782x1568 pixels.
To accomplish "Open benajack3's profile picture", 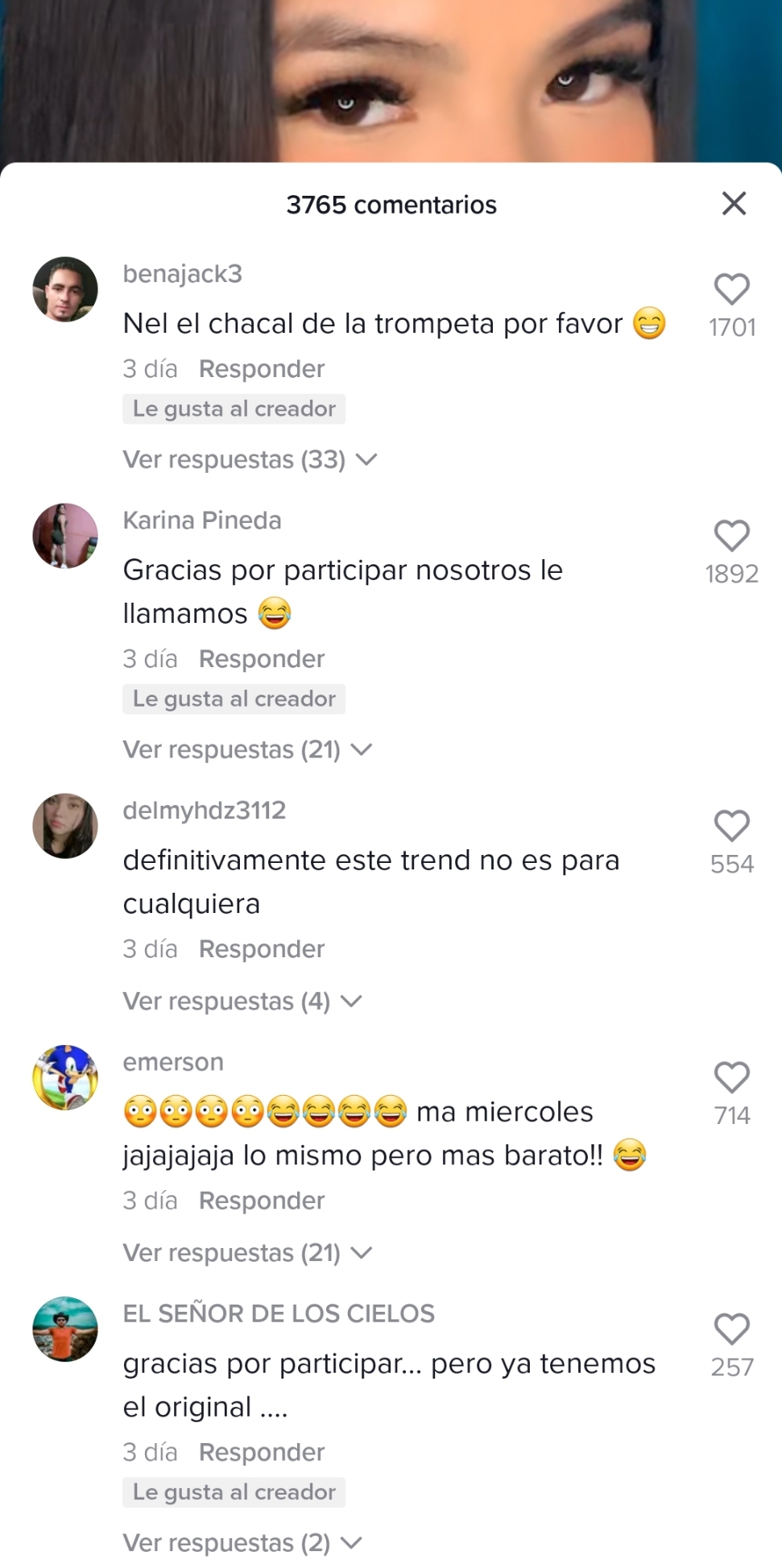I will pyautogui.click(x=65, y=289).
